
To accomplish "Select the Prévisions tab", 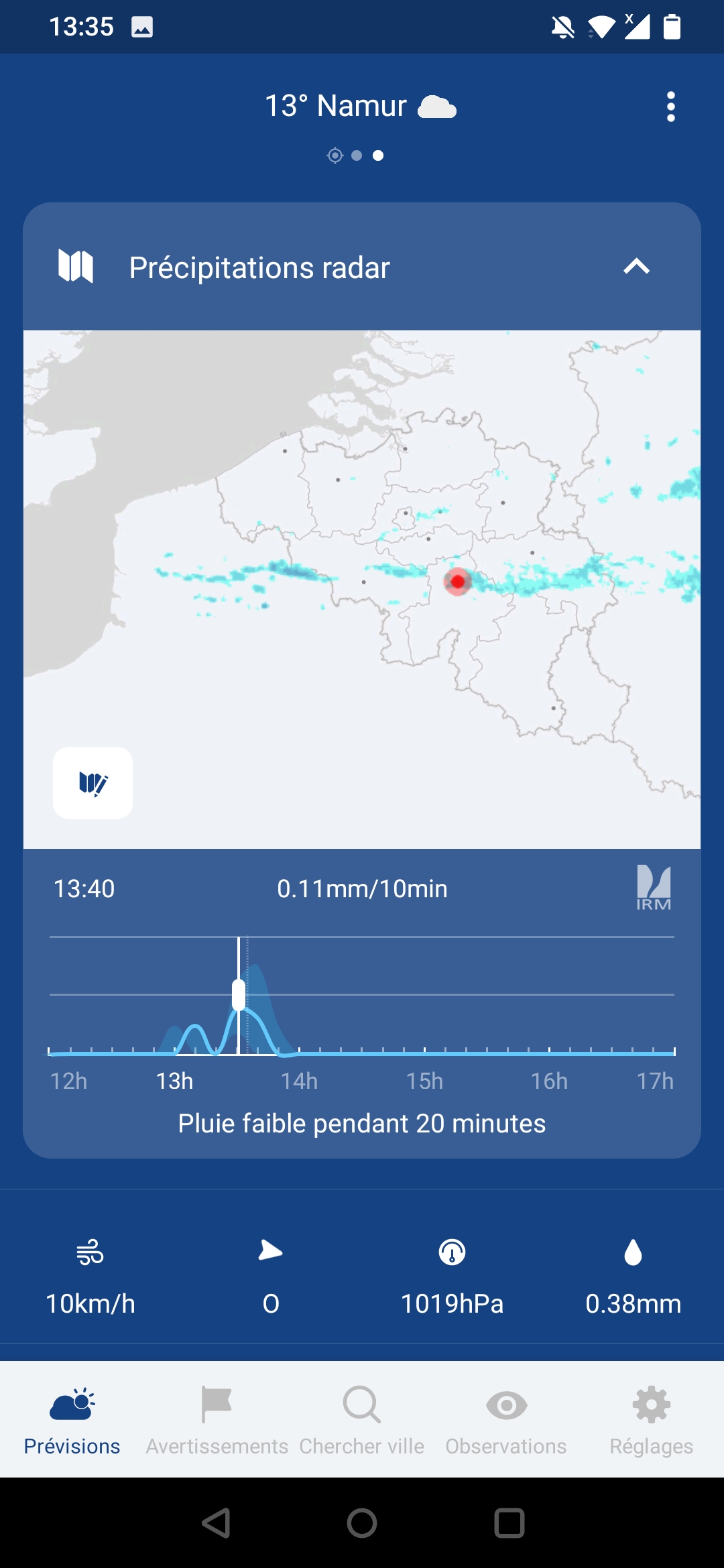I will click(x=72, y=1419).
